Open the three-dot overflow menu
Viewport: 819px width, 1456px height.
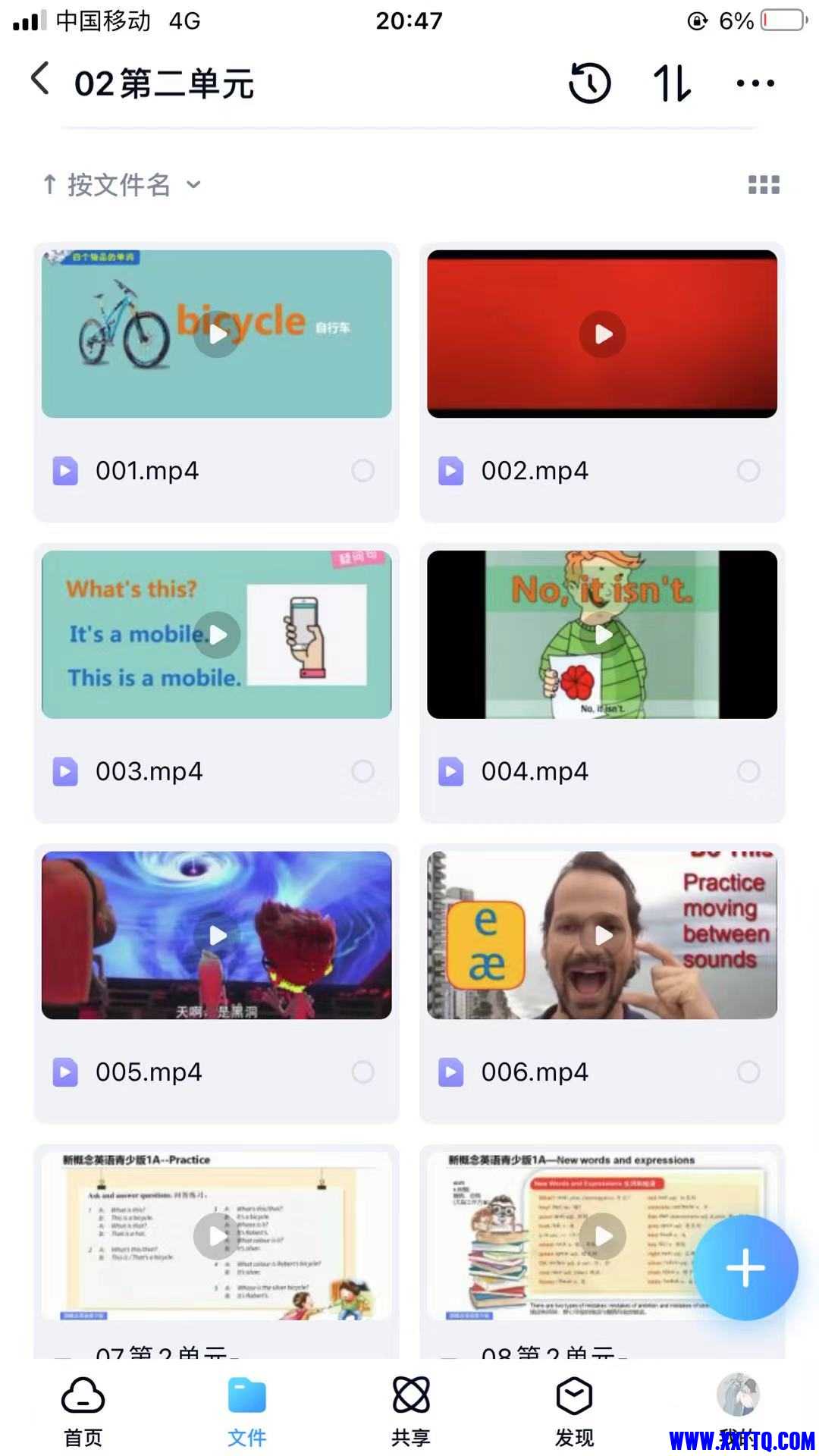[x=755, y=83]
